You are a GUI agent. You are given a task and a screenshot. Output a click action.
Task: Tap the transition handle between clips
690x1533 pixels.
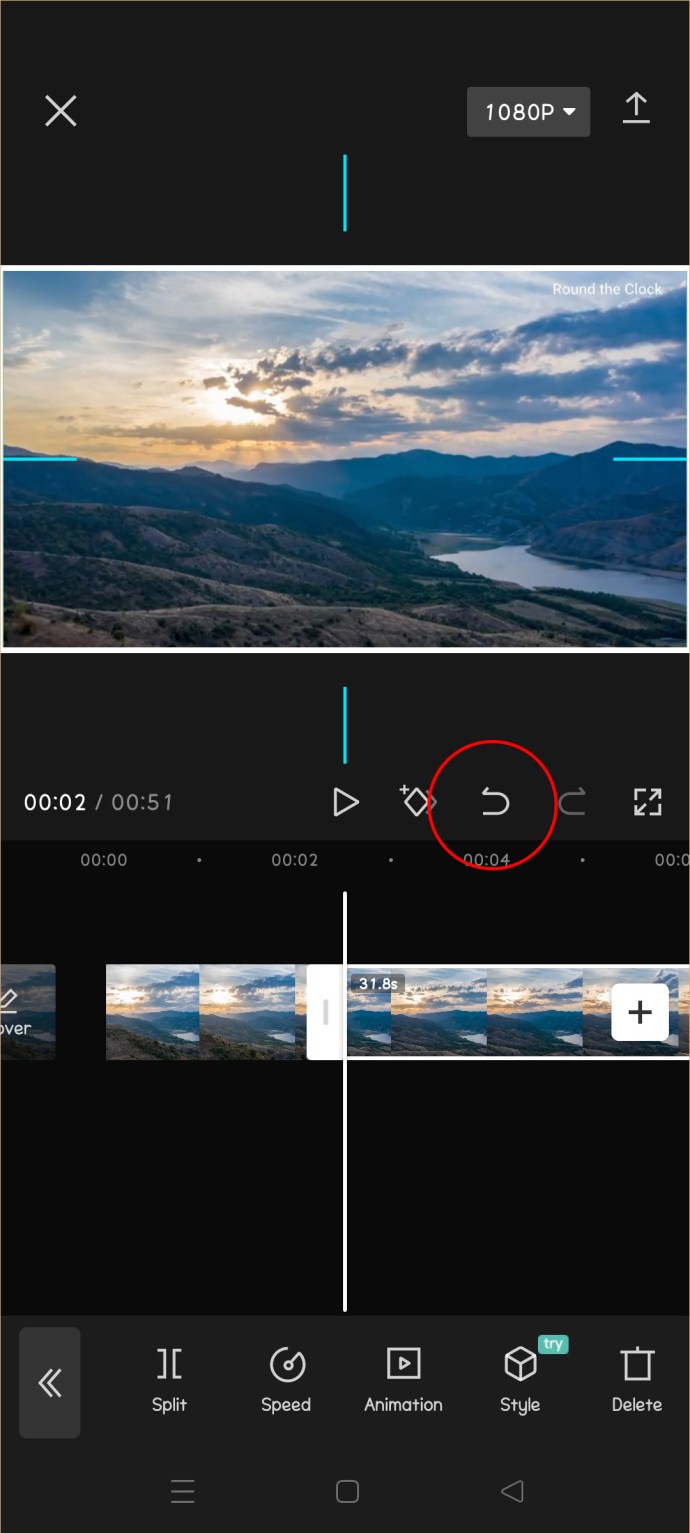pyautogui.click(x=325, y=1012)
